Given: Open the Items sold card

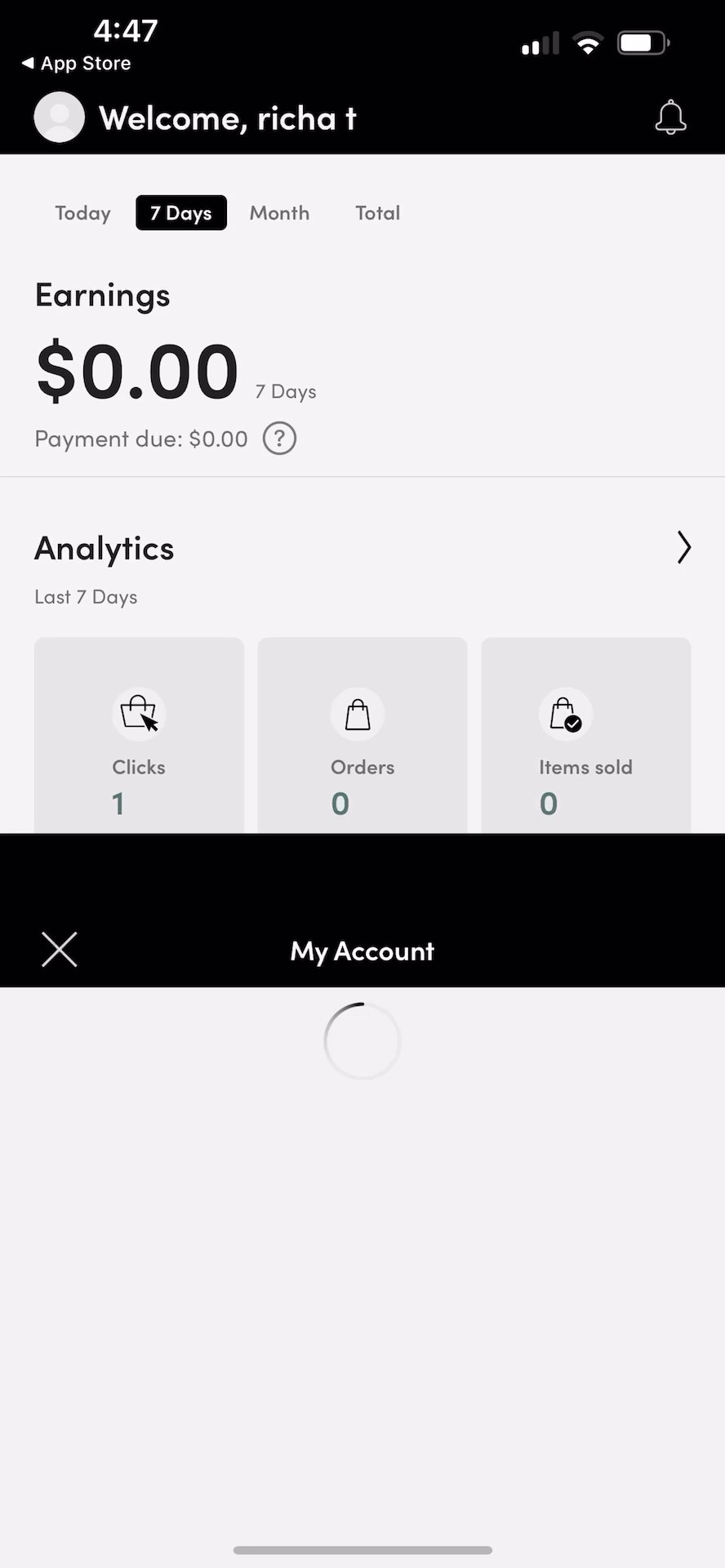Looking at the screenshot, I should 585,735.
